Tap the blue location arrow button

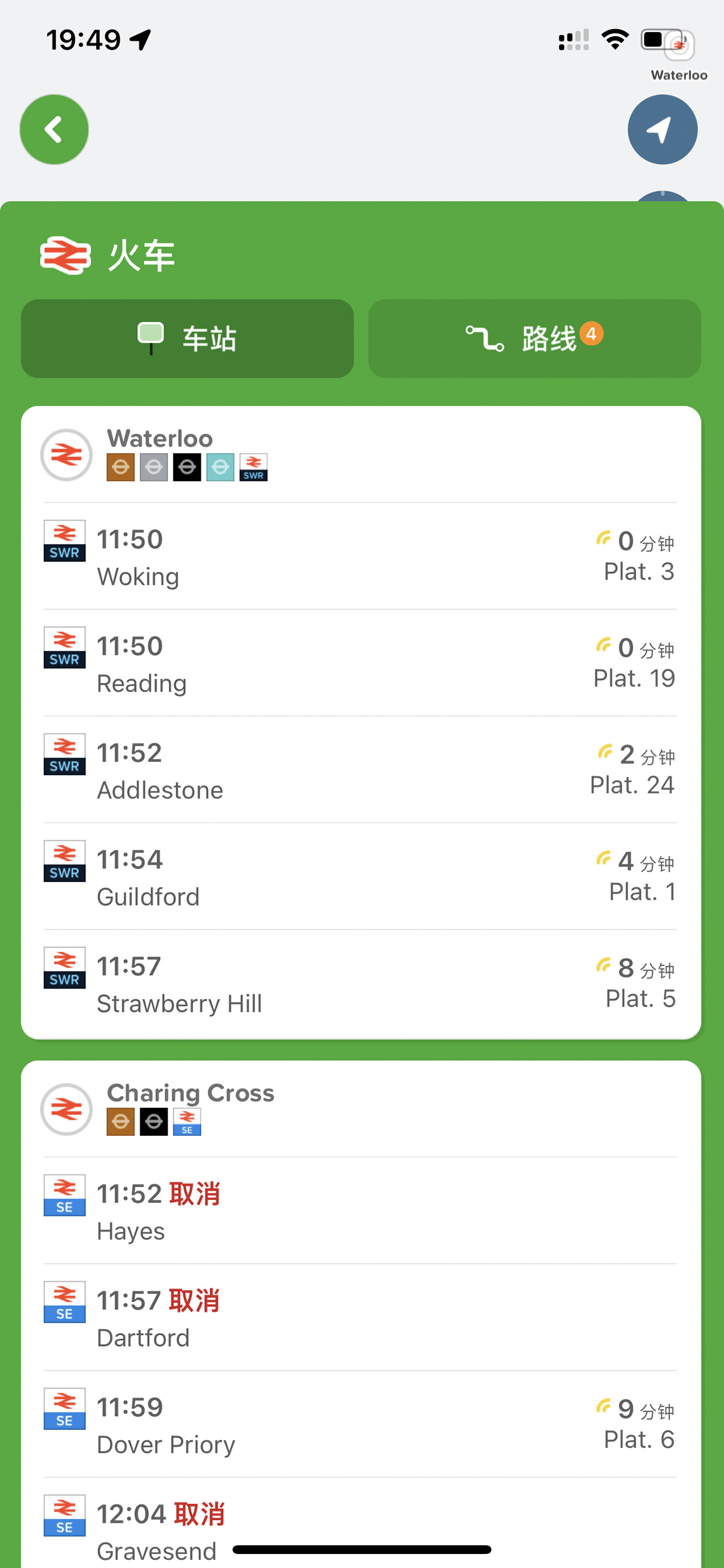point(663,129)
